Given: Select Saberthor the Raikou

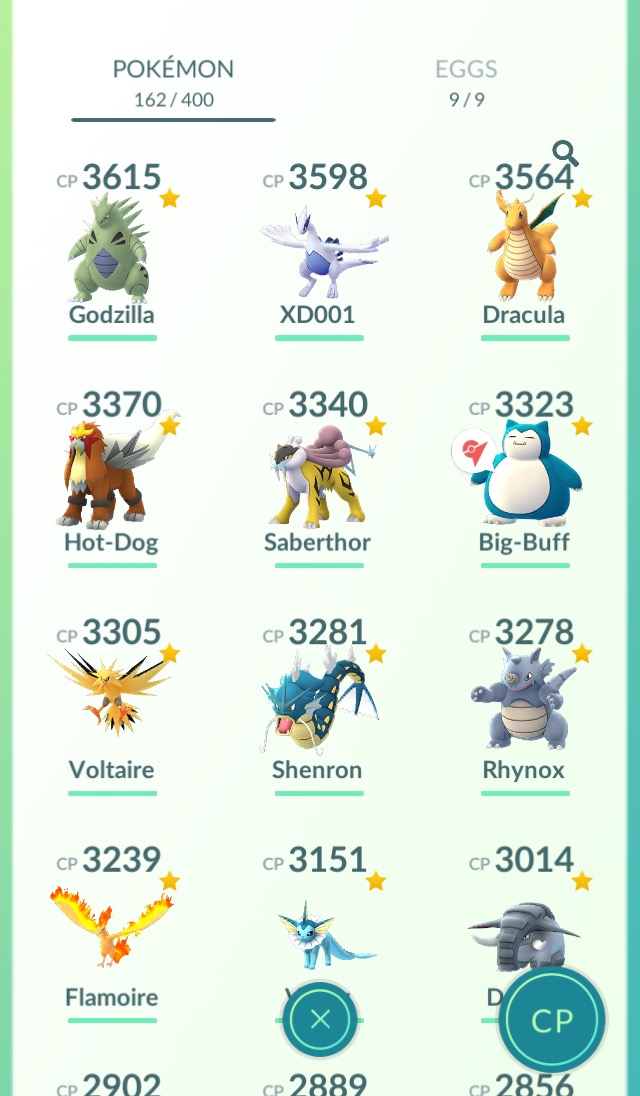Looking at the screenshot, I should pyautogui.click(x=319, y=479).
